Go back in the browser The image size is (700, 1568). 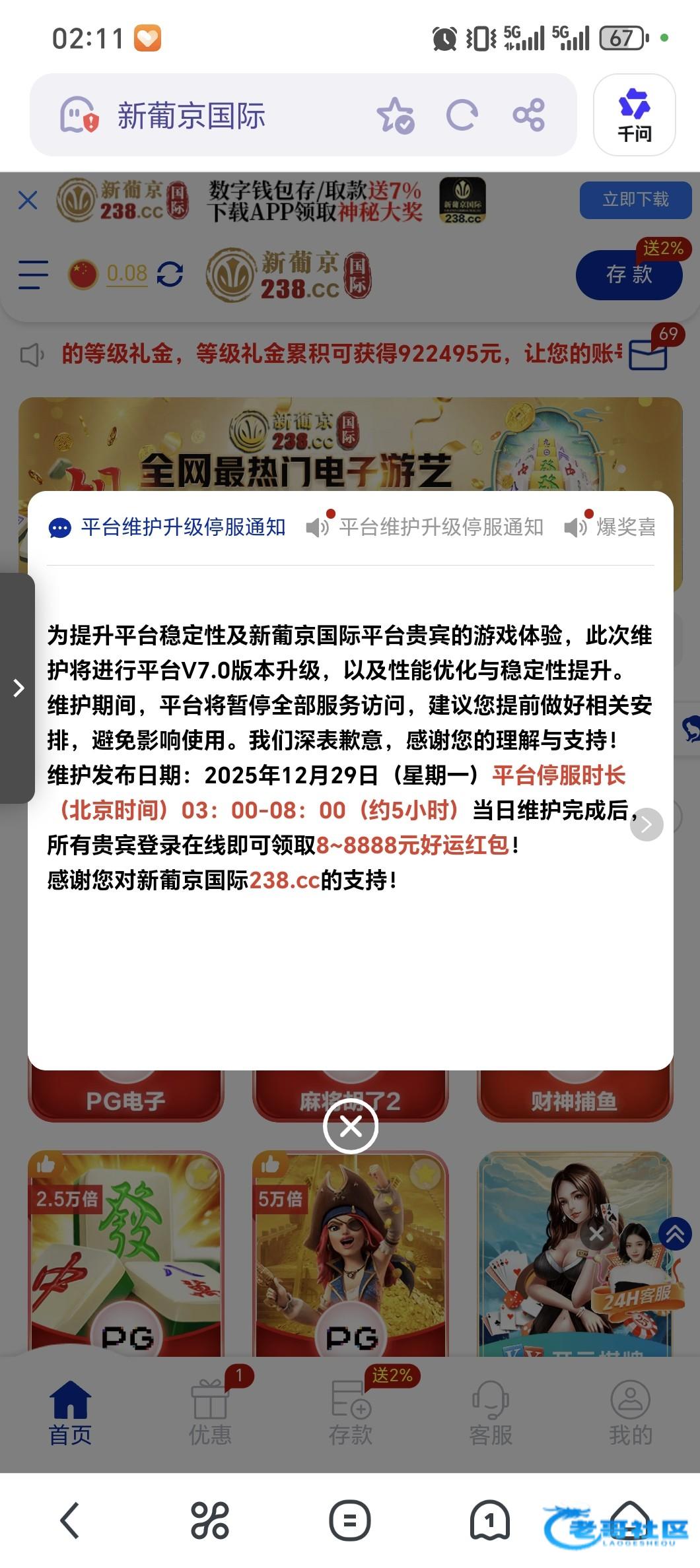(70, 1520)
